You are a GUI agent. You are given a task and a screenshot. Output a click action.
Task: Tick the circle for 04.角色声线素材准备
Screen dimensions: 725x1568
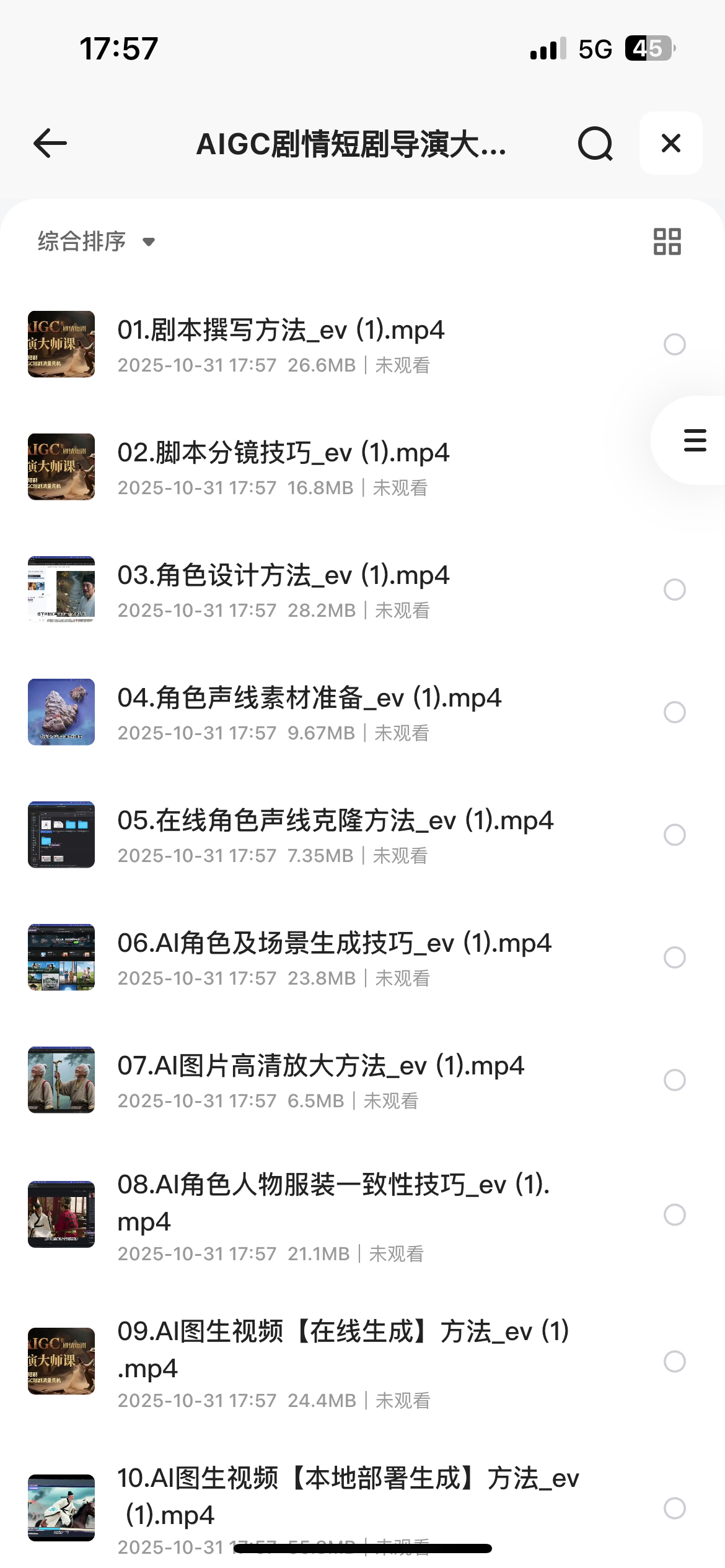pos(674,712)
